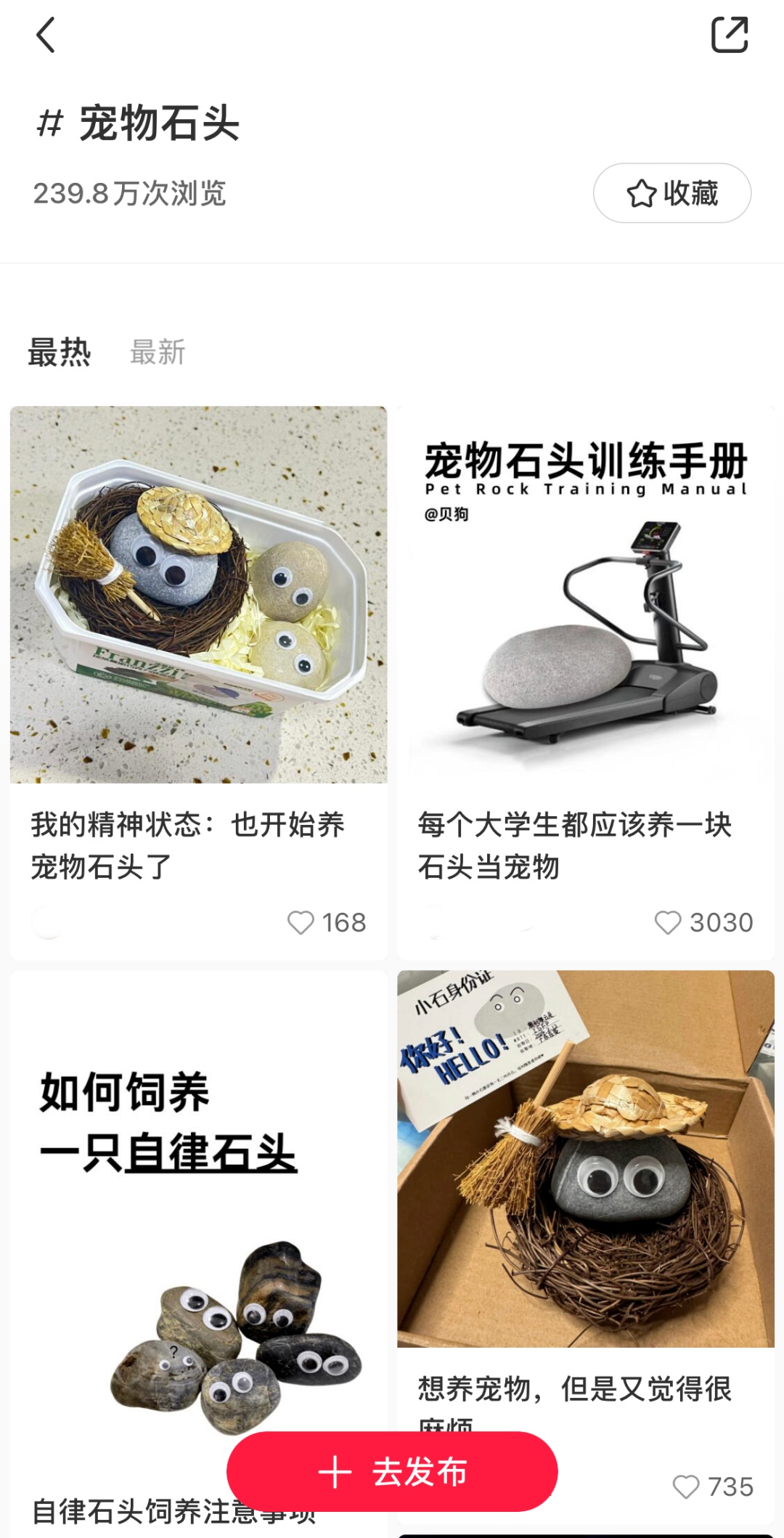
Task: Open the 如何饲养一只自律石头 post
Action: click(198, 1198)
